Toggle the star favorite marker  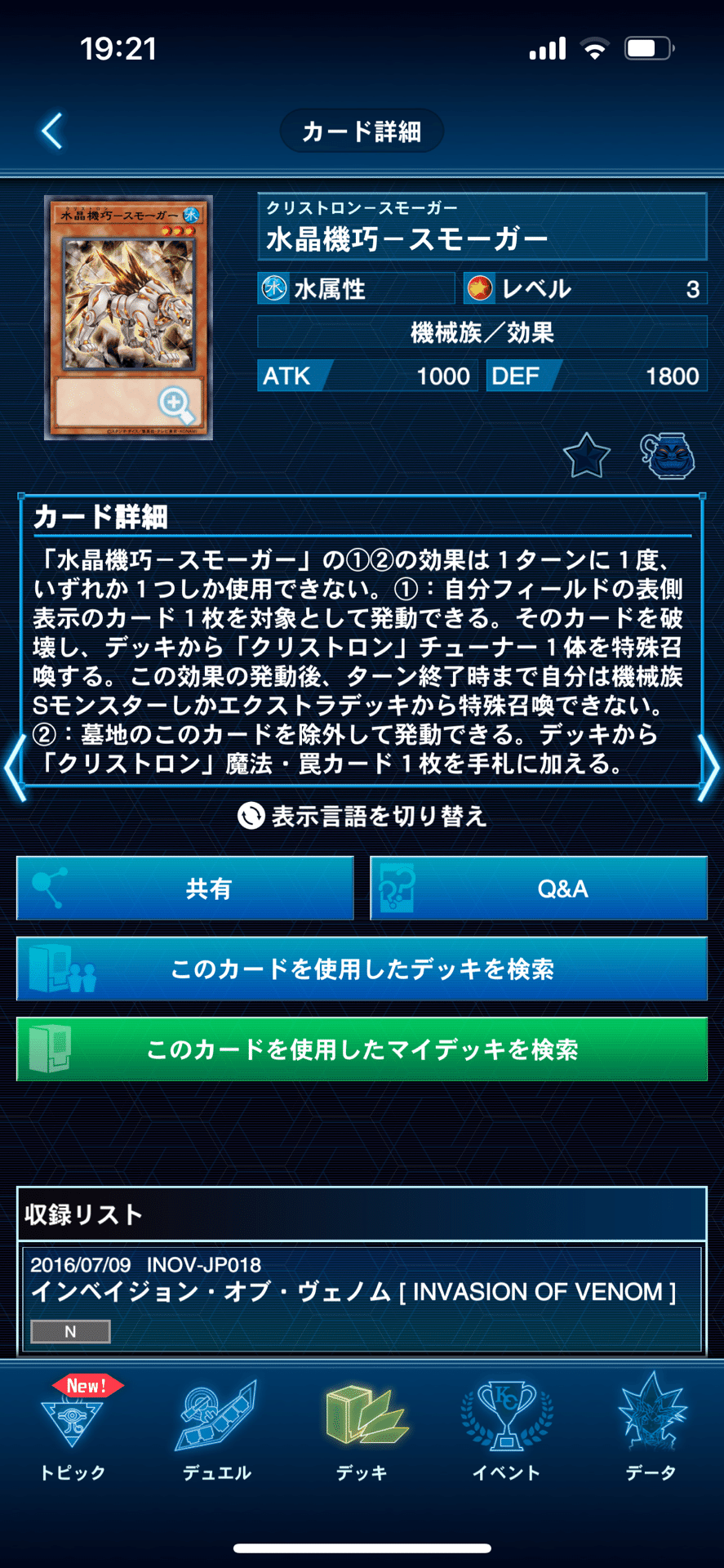[x=586, y=456]
